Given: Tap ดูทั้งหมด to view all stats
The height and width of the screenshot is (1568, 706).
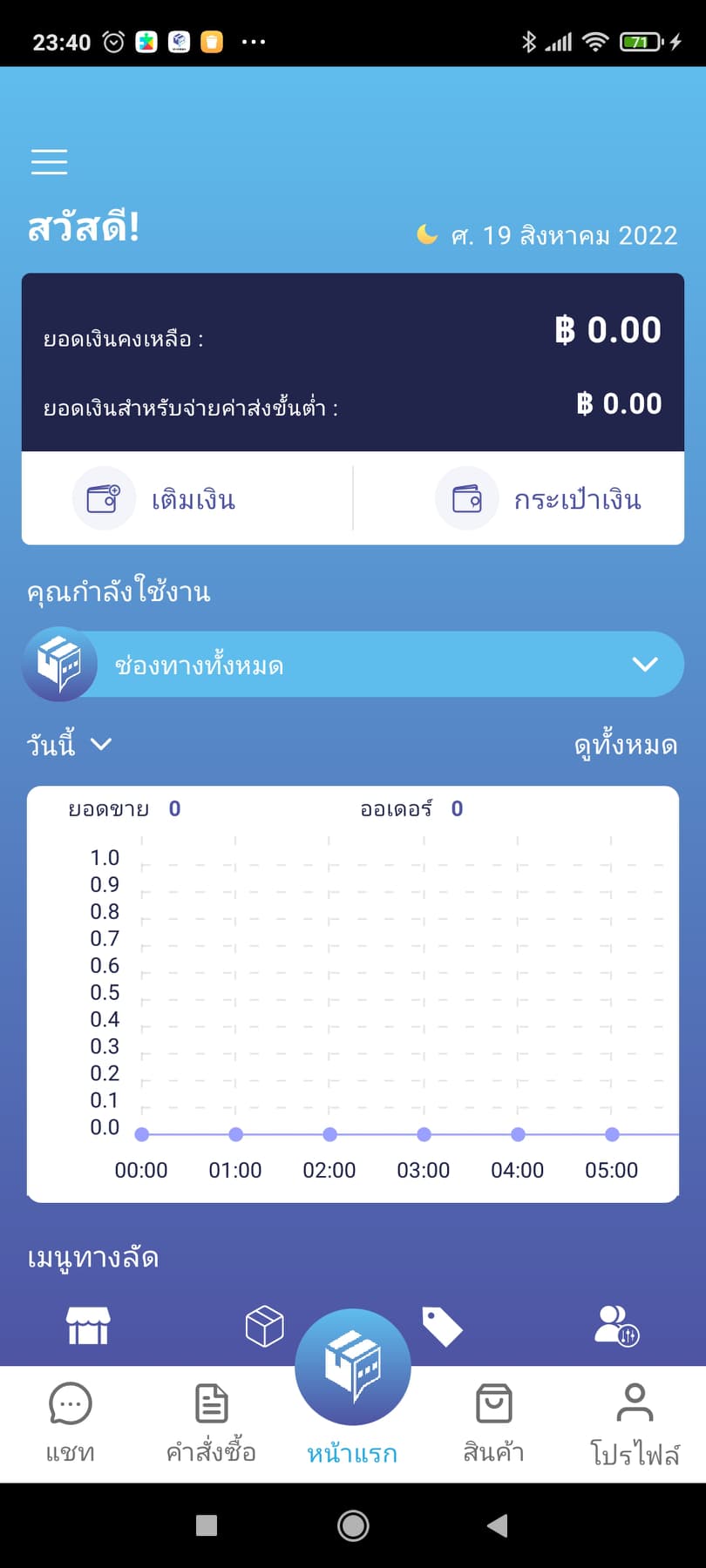Looking at the screenshot, I should (x=625, y=746).
